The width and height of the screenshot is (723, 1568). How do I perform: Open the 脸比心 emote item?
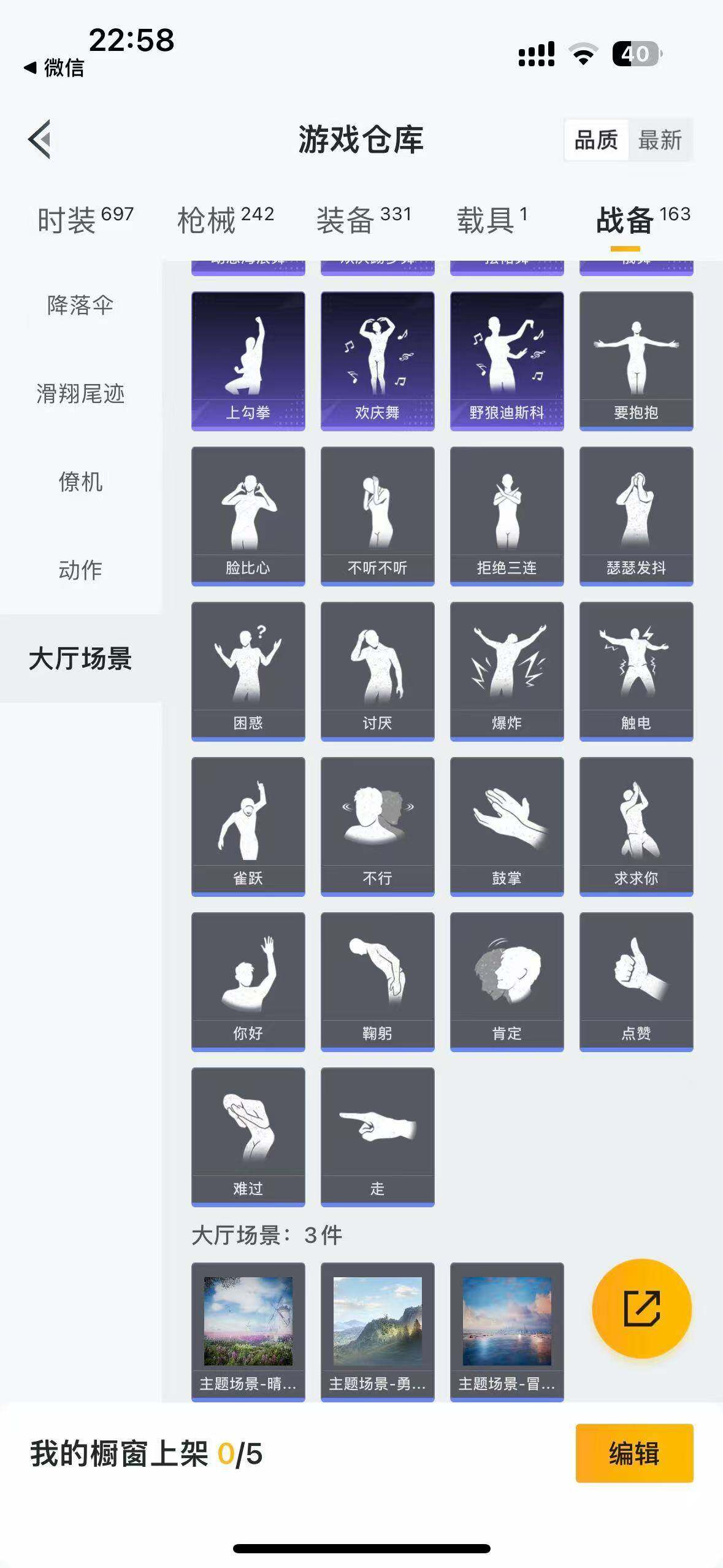(x=248, y=516)
